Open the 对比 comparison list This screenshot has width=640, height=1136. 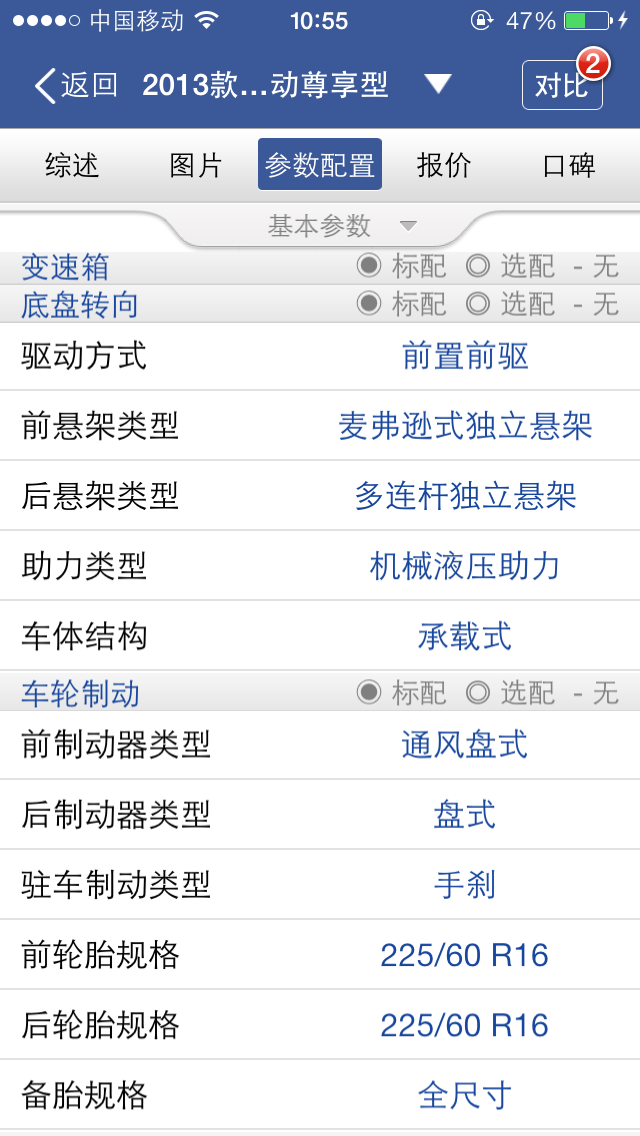[561, 86]
